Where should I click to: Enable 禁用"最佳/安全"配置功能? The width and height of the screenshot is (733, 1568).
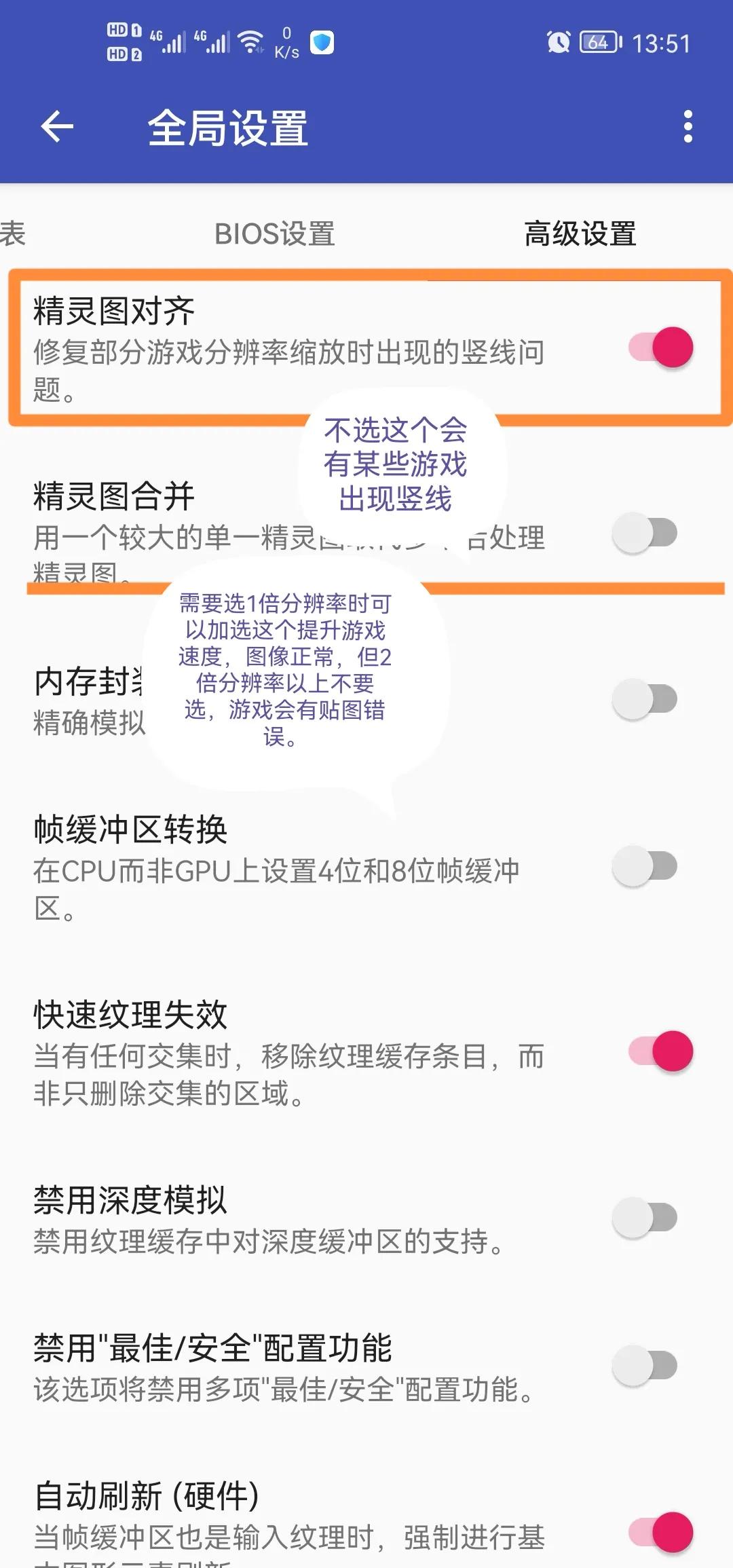click(645, 1366)
